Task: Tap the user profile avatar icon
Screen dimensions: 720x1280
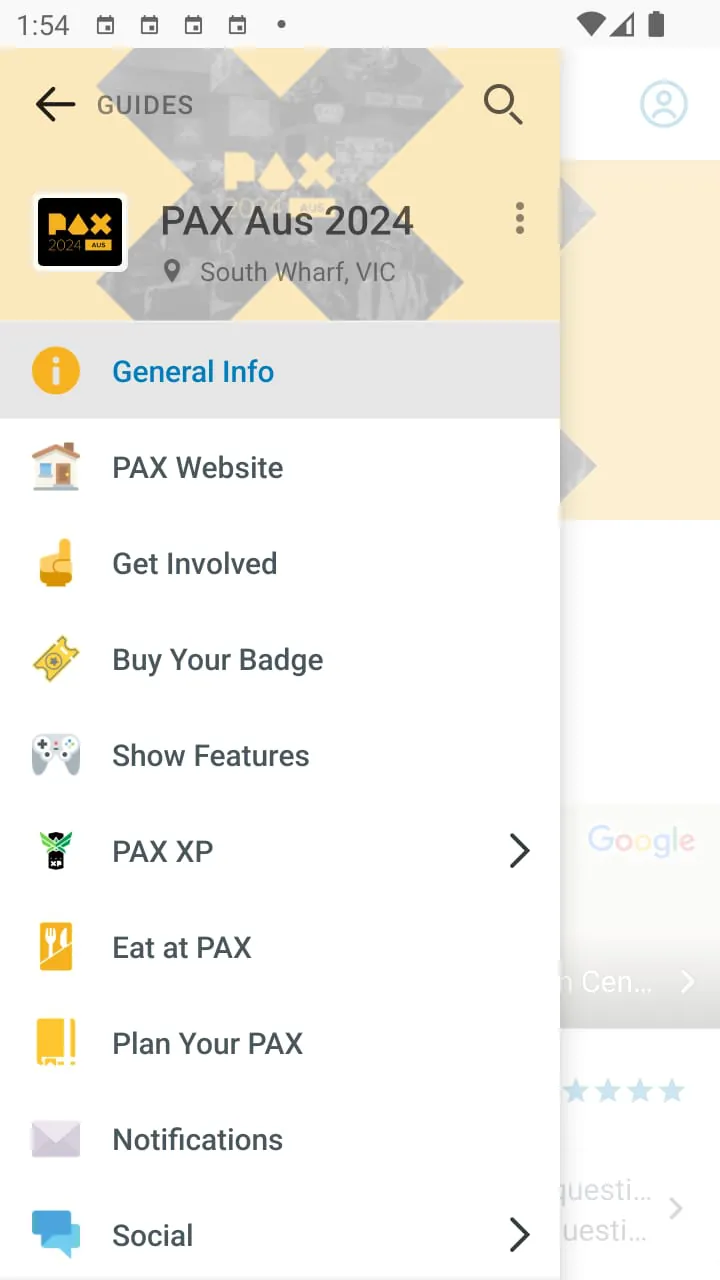Action: pyautogui.click(x=663, y=104)
